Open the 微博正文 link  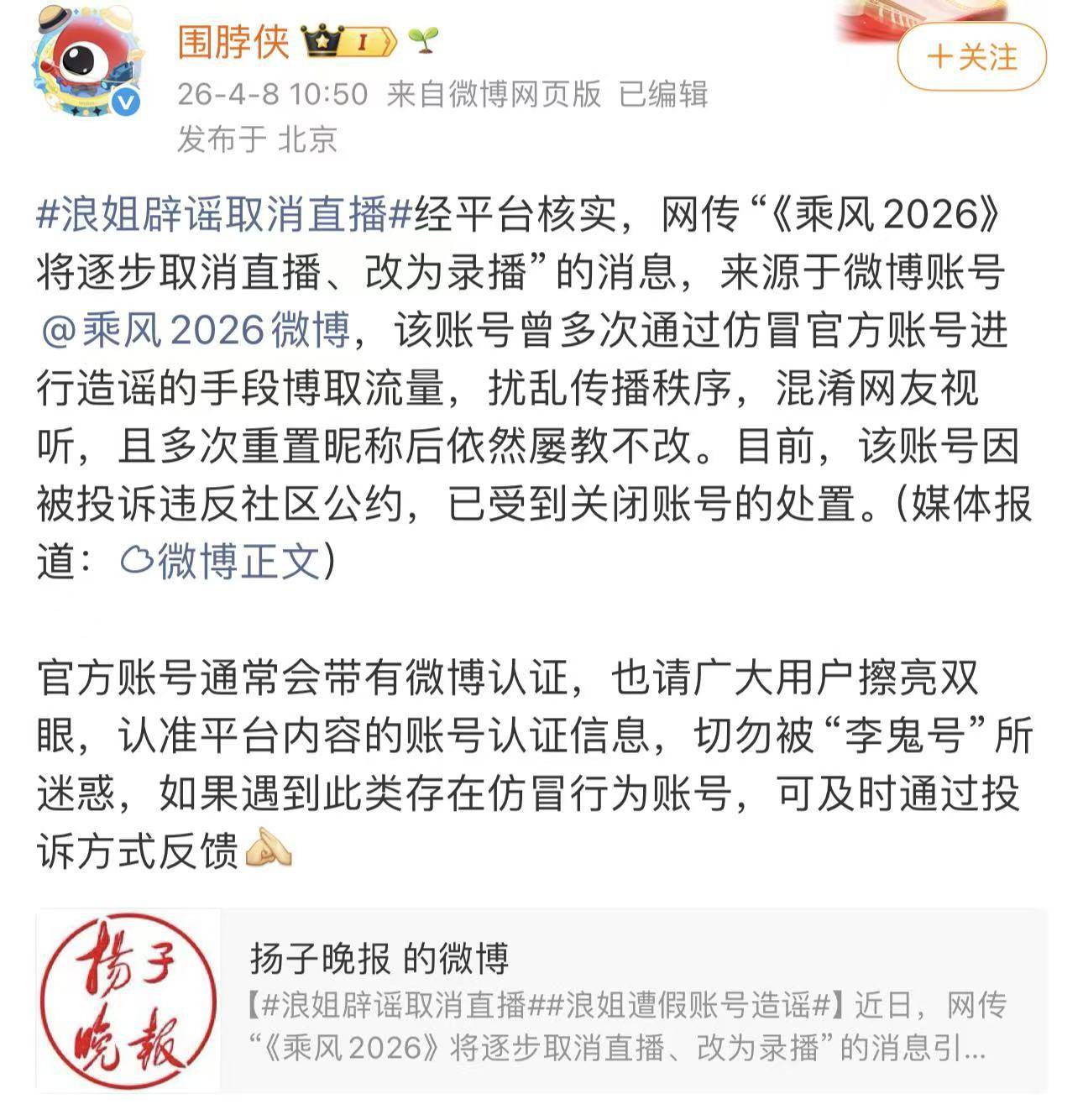tap(222, 561)
